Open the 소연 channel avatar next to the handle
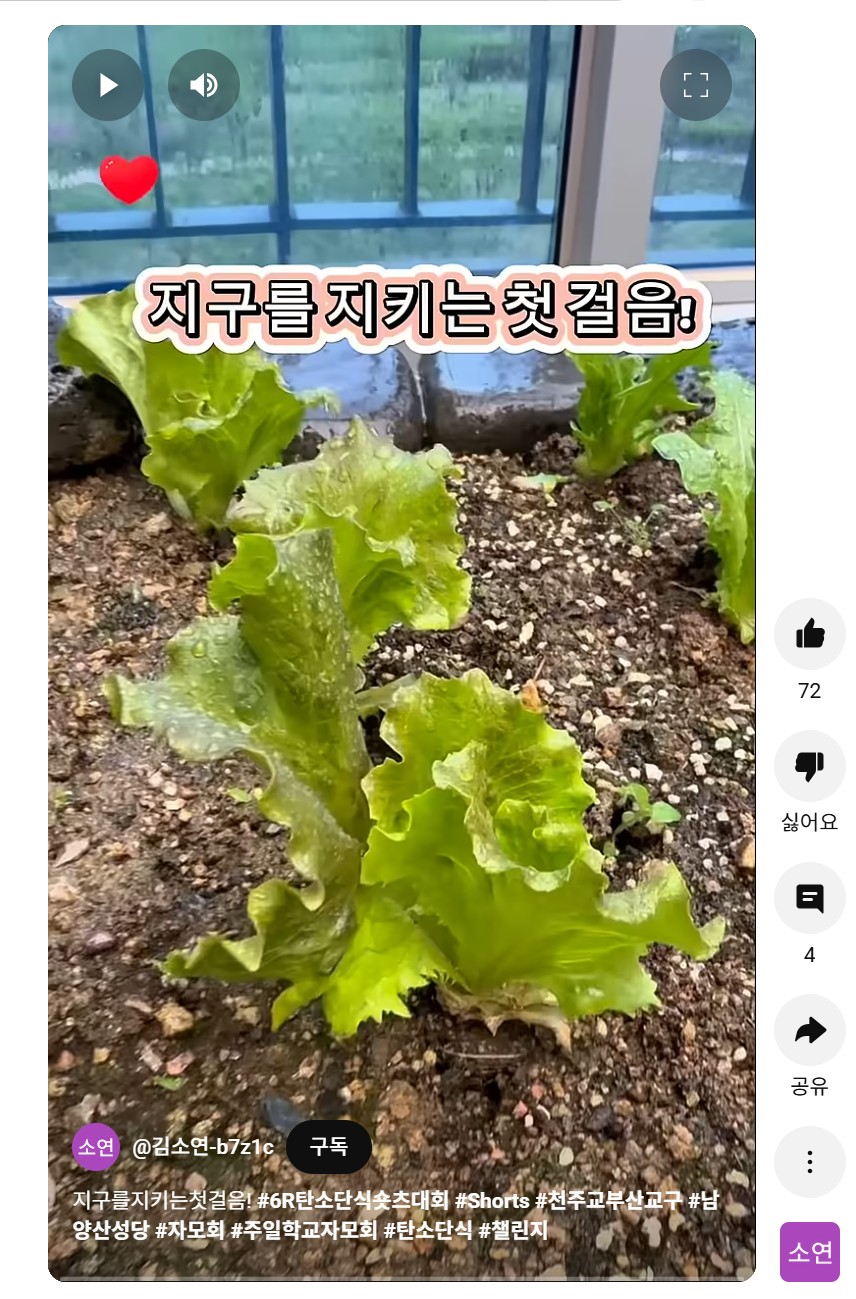Screen dimensions: 856x1299 98,1147
